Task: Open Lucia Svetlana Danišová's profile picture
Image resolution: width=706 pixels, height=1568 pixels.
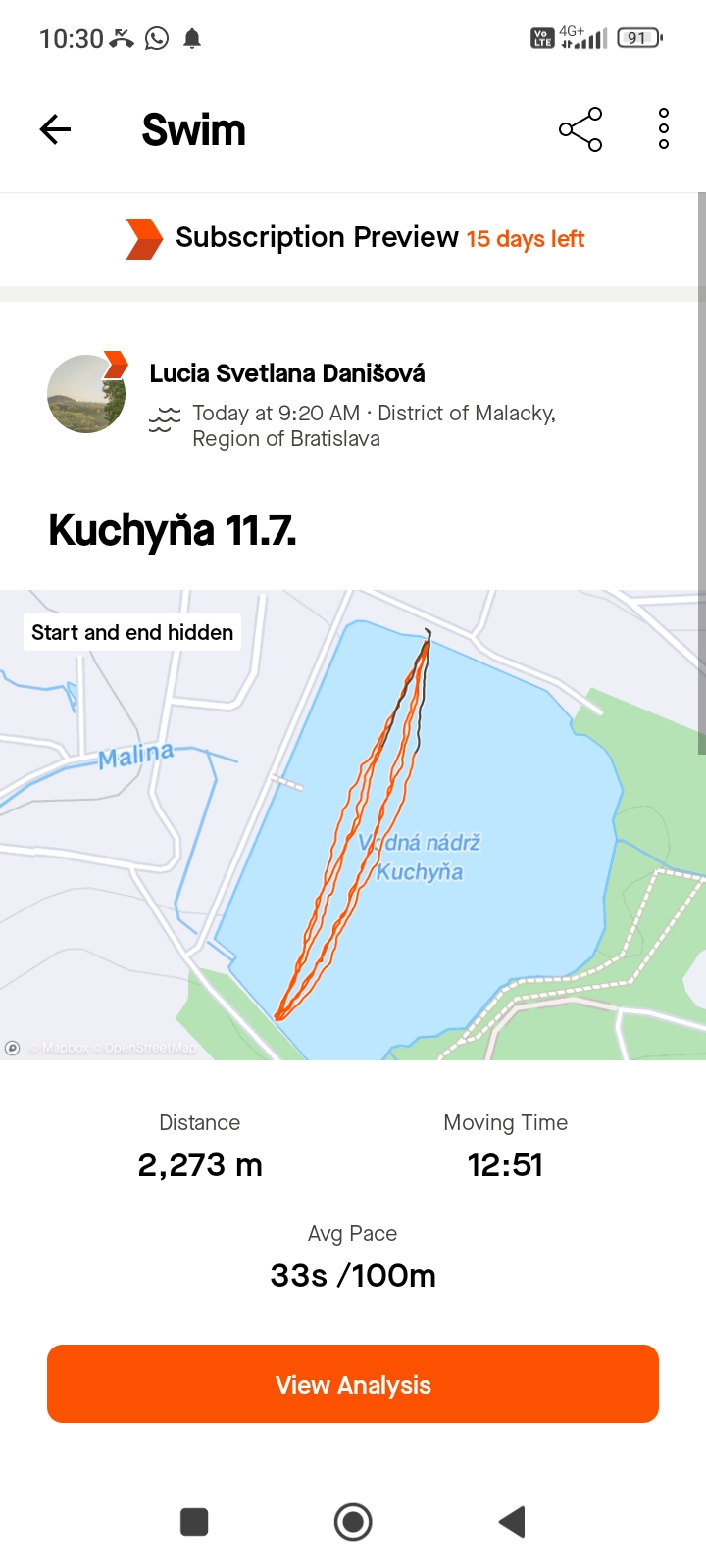Action: click(86, 394)
